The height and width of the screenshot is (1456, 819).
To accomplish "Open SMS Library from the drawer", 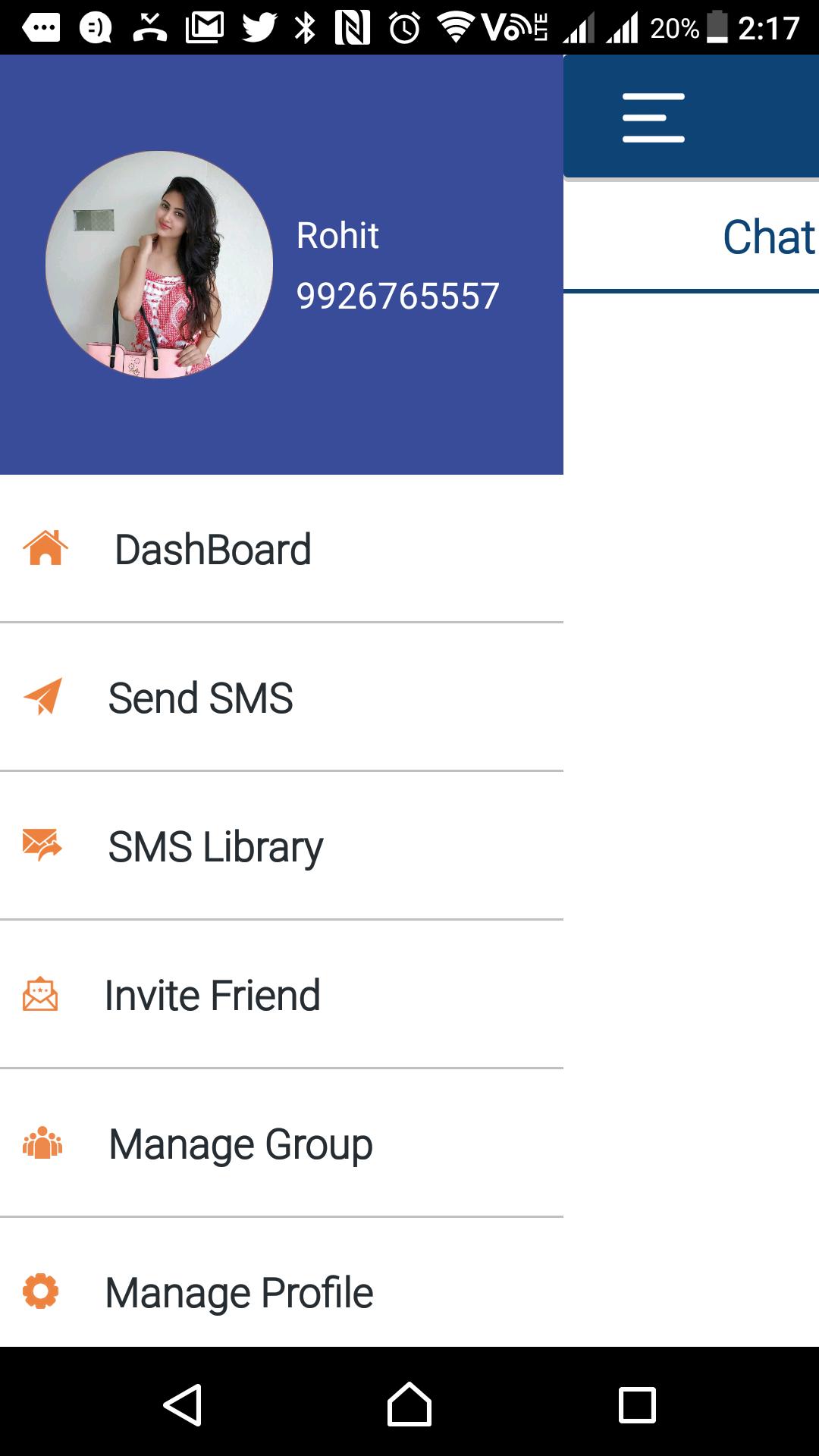I will [x=215, y=845].
